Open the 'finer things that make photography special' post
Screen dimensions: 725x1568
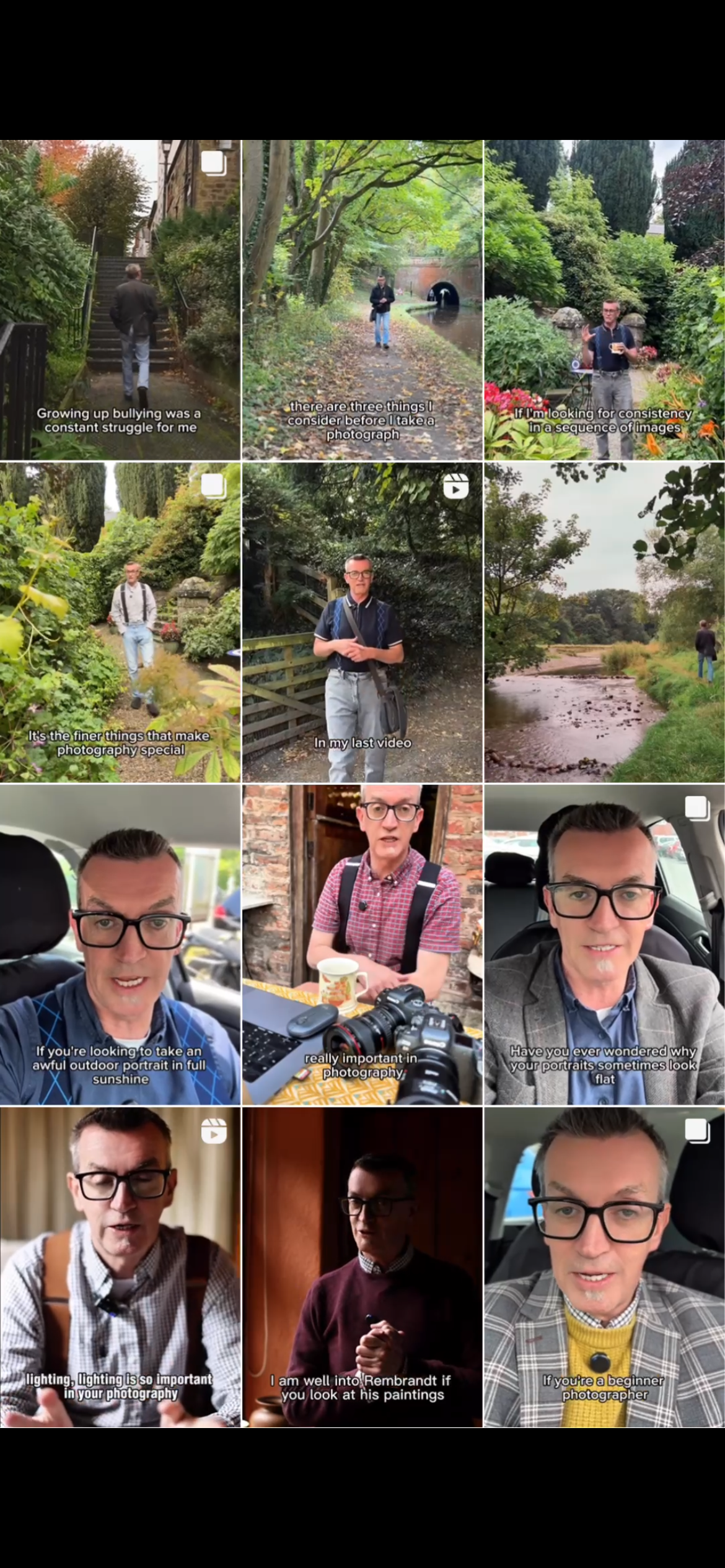click(x=120, y=622)
